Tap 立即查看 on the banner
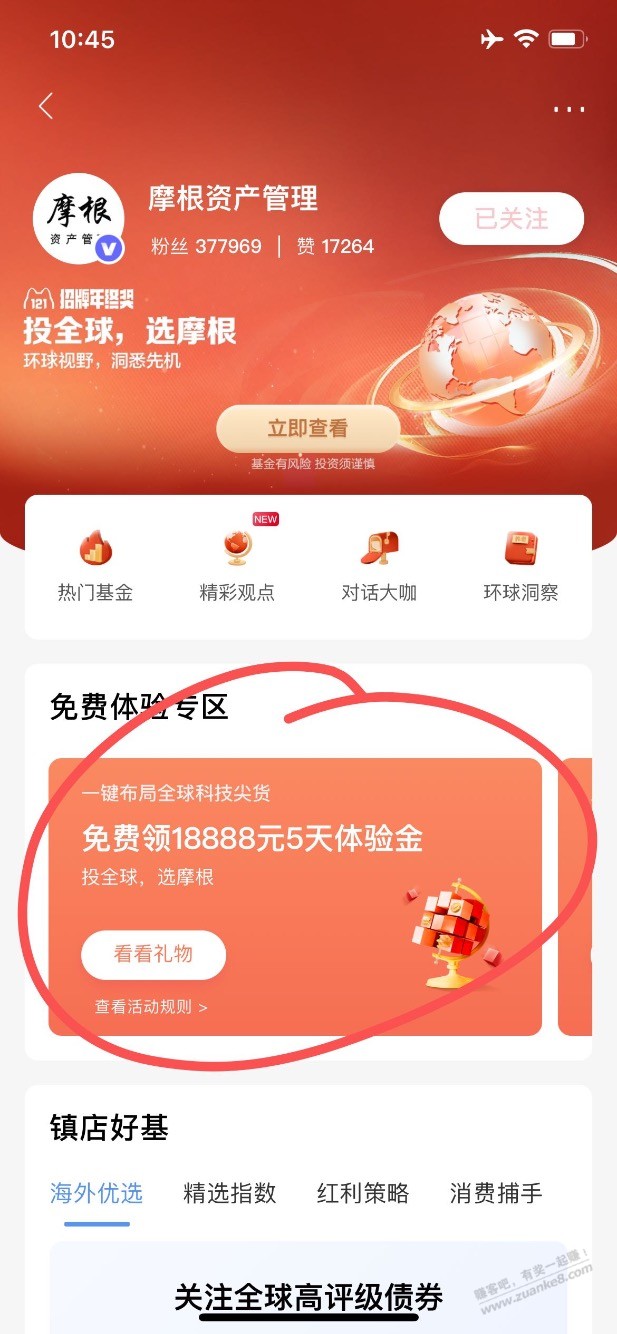This screenshot has width=617, height=1334. [308, 429]
